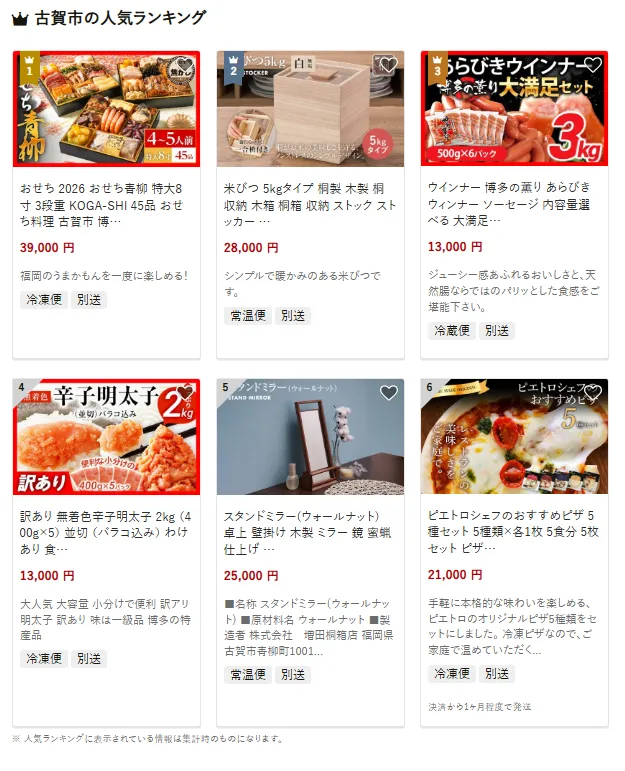Screen dimensions: 625x771
Task: Favorite the ピエトロシェフのおすすめピザ set
Action: tap(593, 393)
